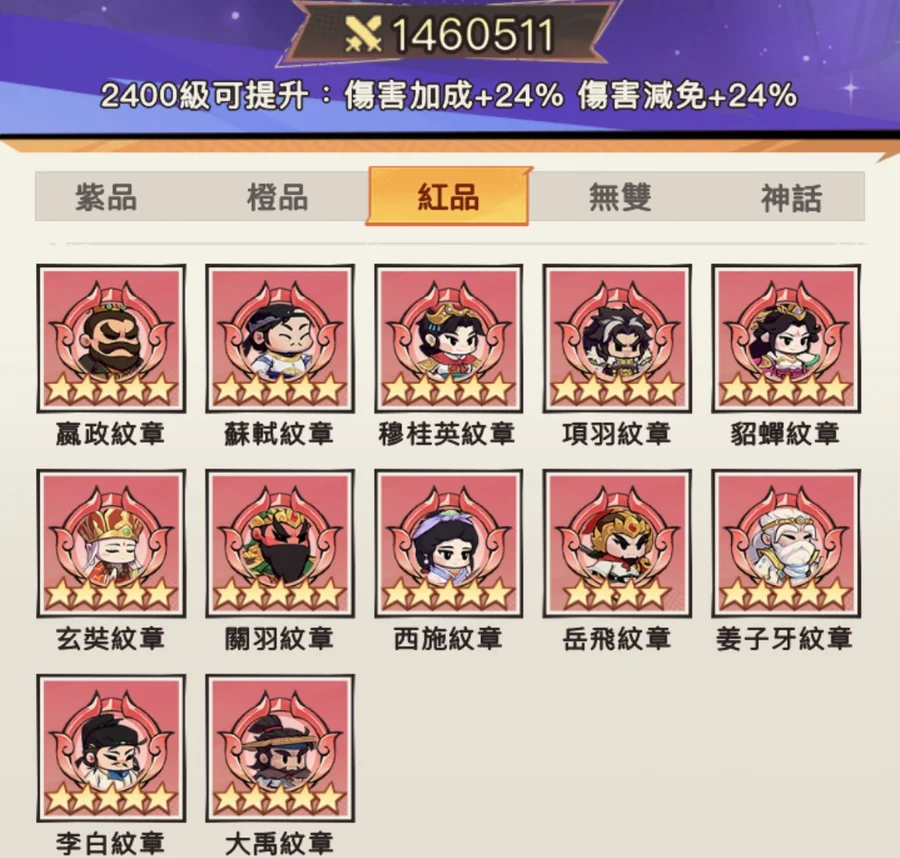The image size is (900, 858).
Task: Switch to the 橙品 tab
Action: (278, 197)
